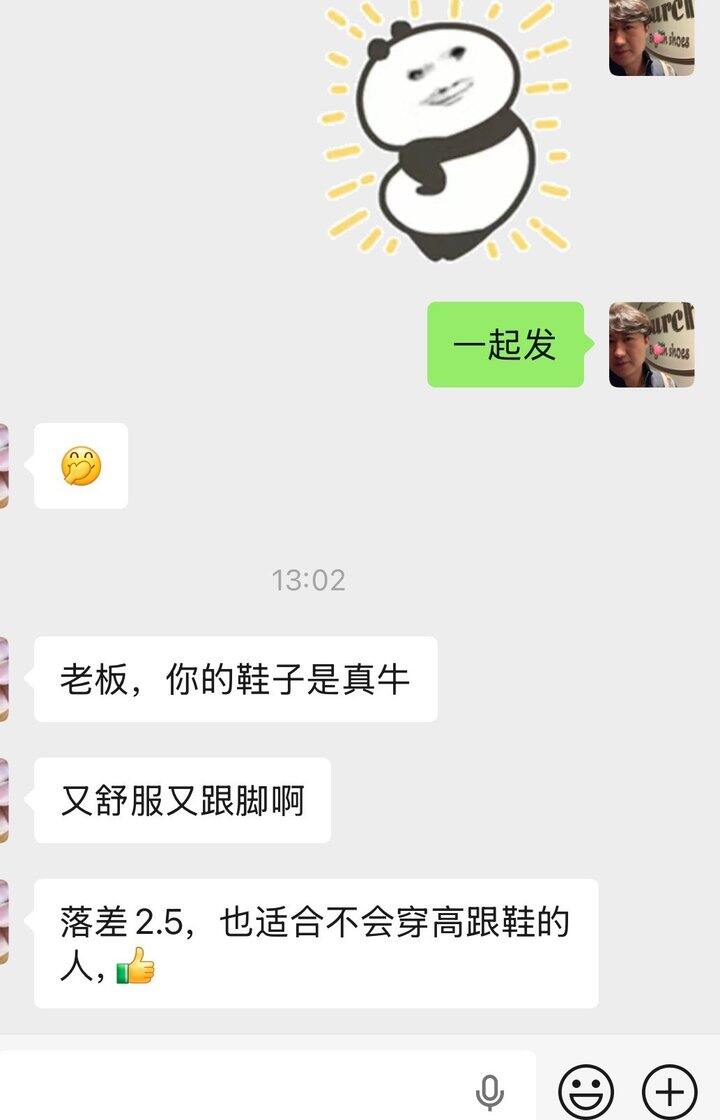Open sender's avatar beside "一起发" message

pyautogui.click(x=651, y=345)
